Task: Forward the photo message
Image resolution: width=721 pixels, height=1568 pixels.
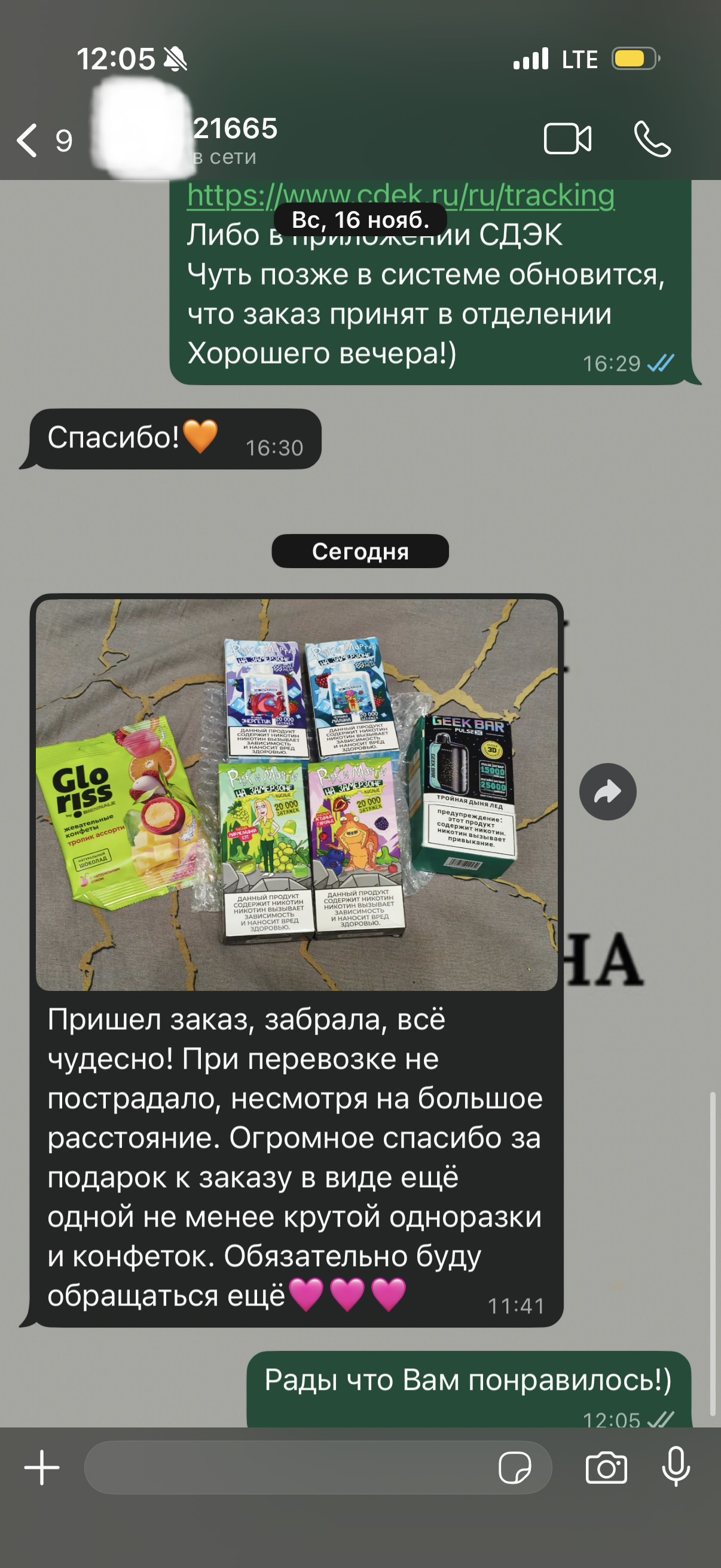Action: tap(607, 792)
